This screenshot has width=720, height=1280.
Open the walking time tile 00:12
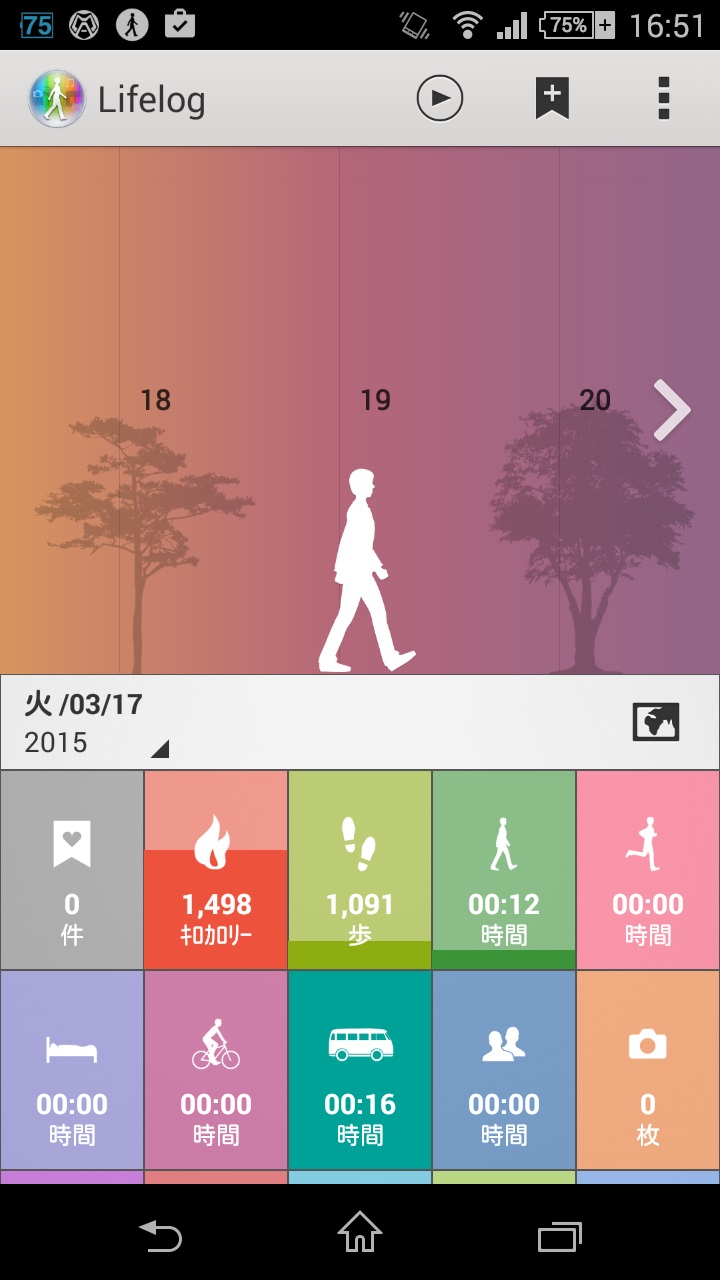click(504, 870)
